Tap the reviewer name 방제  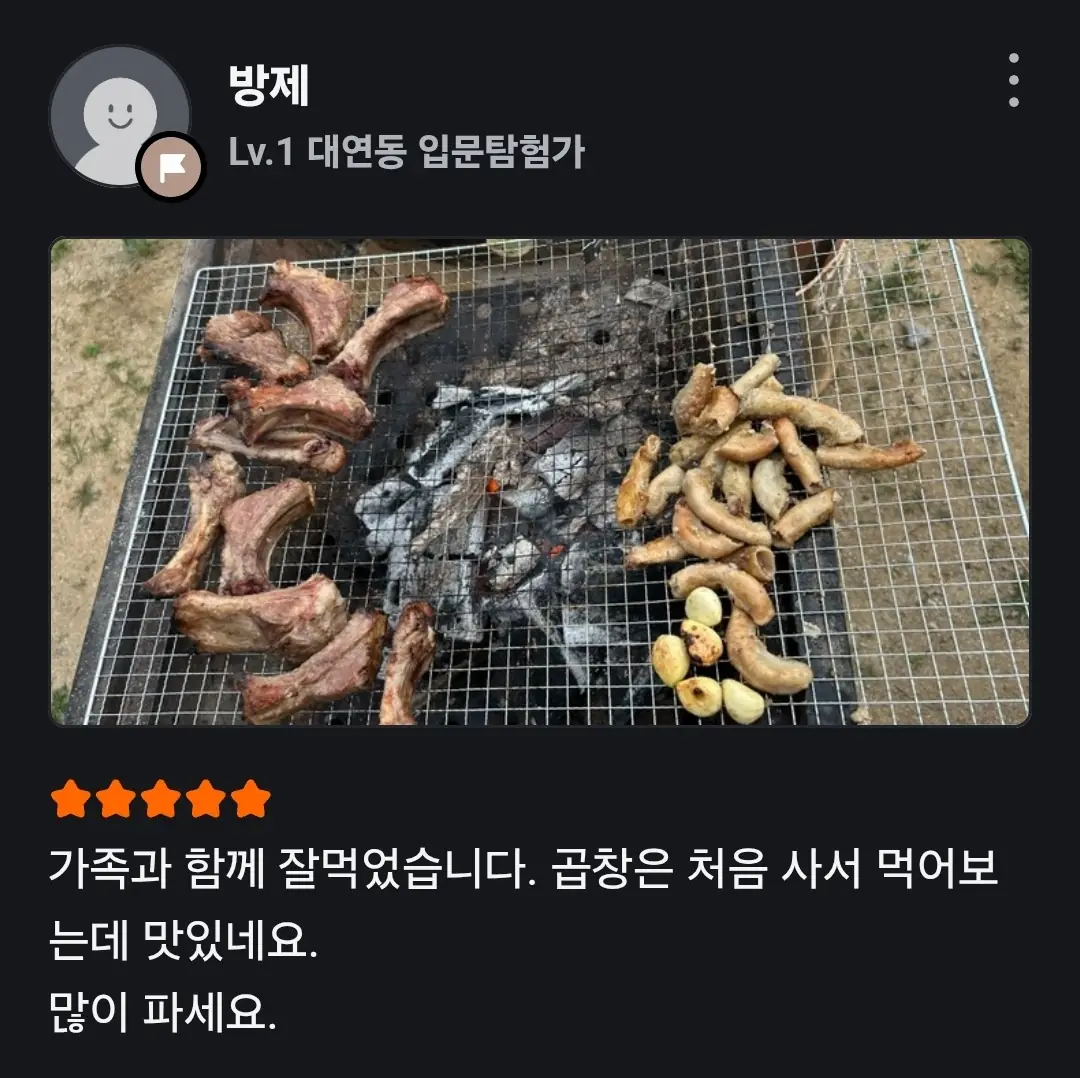(x=269, y=86)
